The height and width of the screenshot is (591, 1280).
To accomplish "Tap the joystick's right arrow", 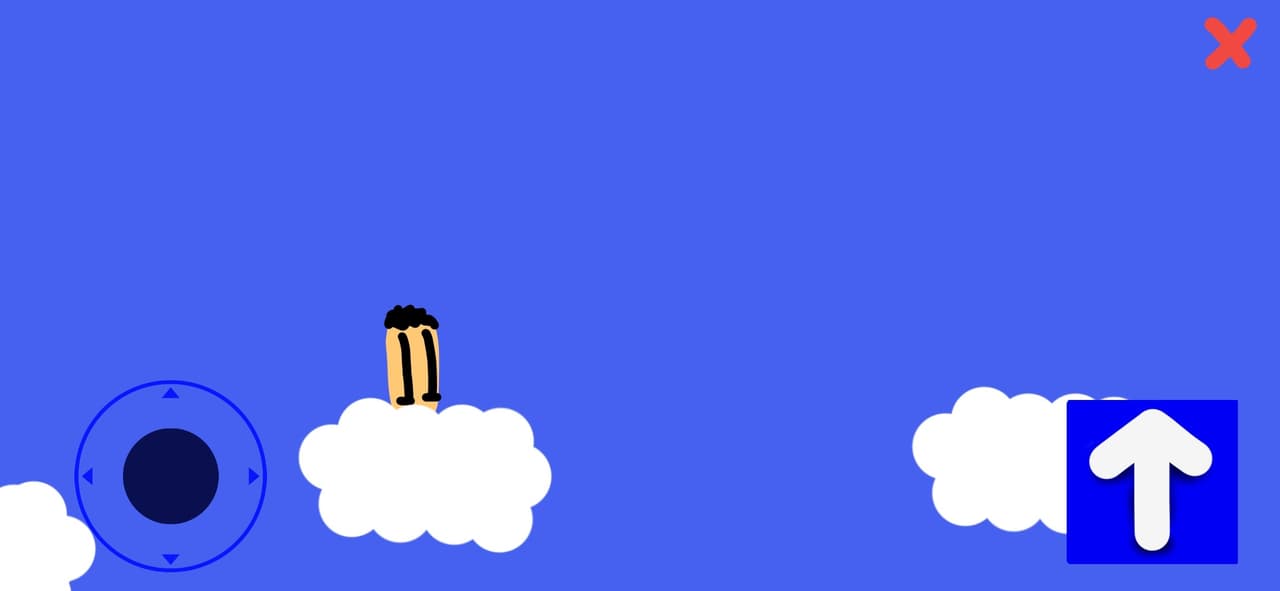I will click(254, 476).
